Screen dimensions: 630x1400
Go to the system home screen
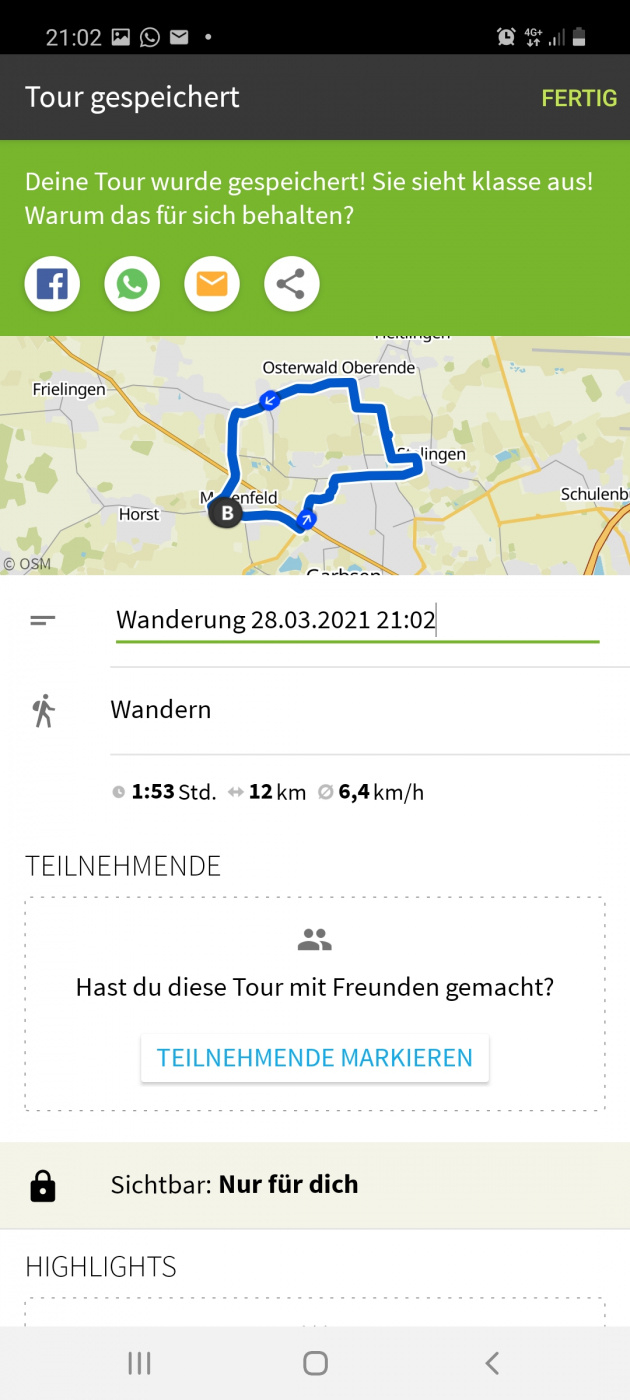pyautogui.click(x=315, y=1362)
